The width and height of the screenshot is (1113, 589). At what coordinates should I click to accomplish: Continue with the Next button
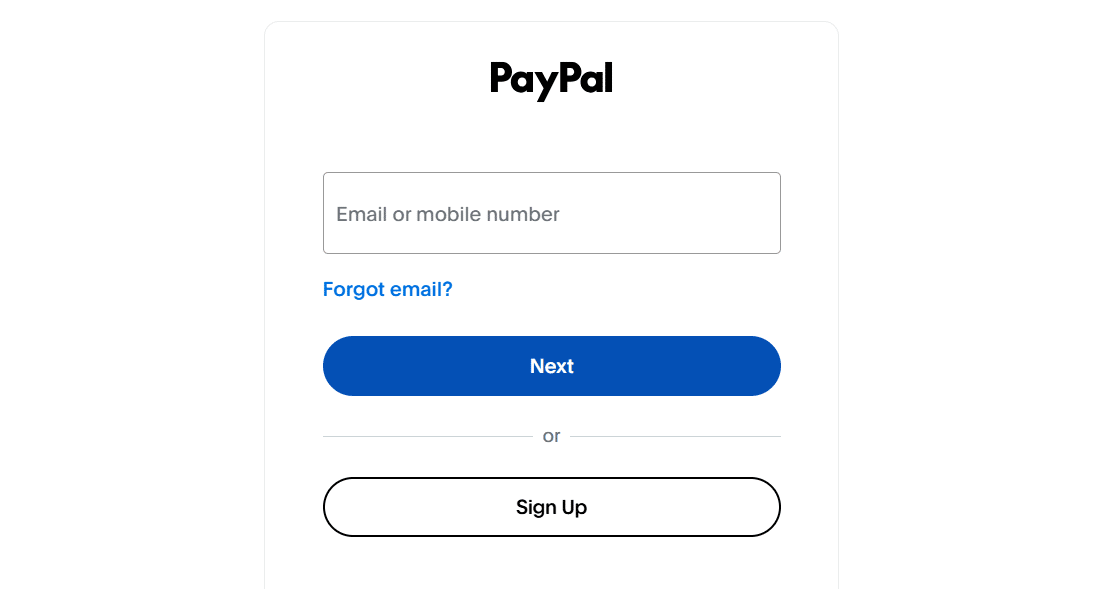[551, 366]
